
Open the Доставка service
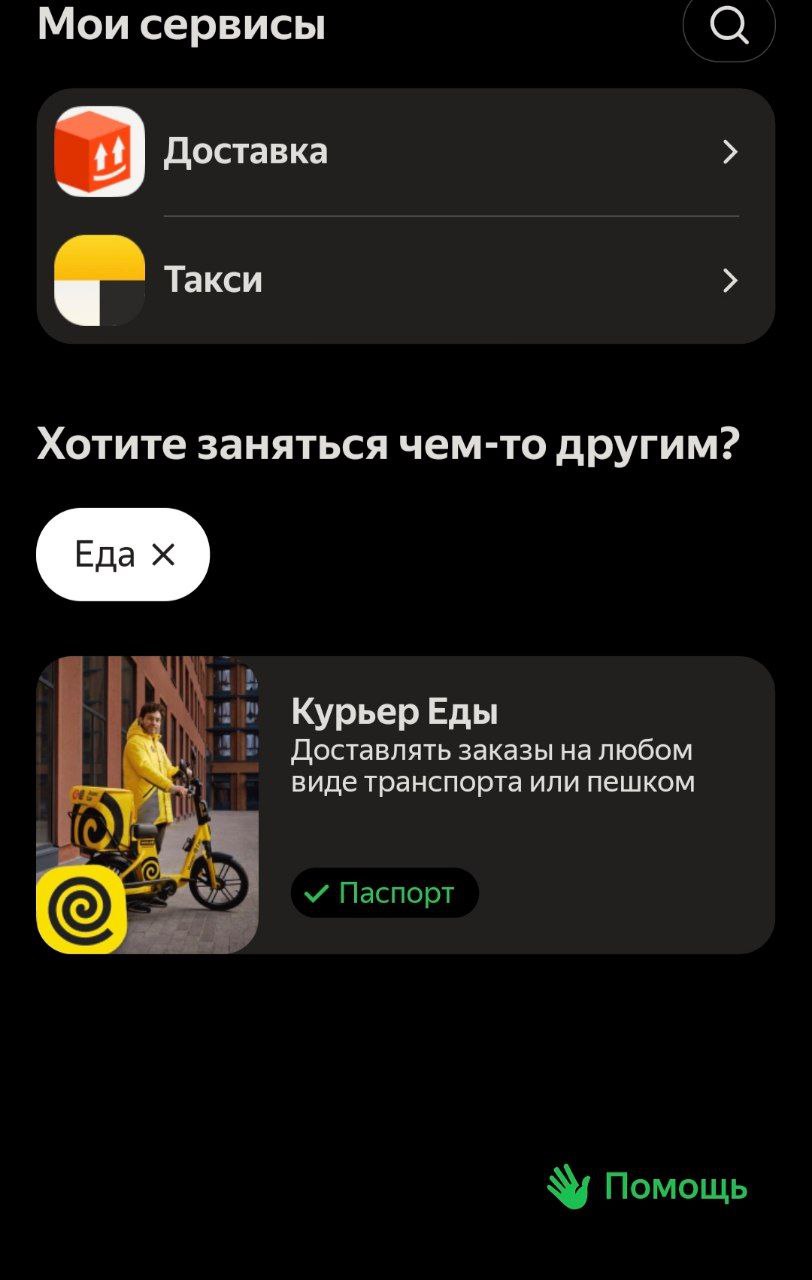click(405, 152)
